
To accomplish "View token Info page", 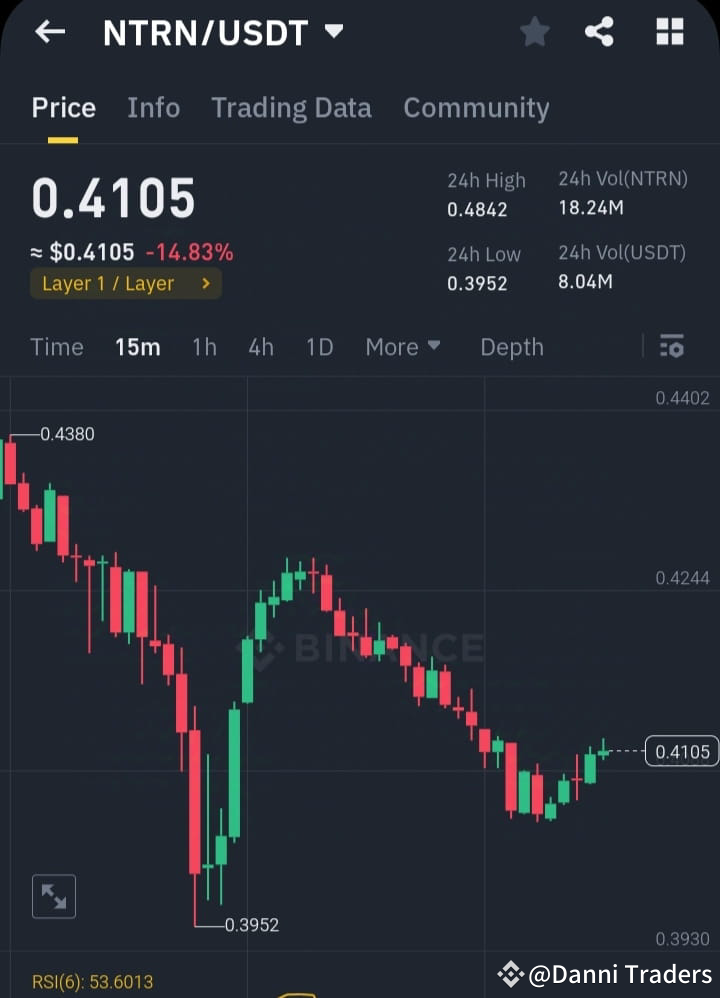I will tap(153, 108).
